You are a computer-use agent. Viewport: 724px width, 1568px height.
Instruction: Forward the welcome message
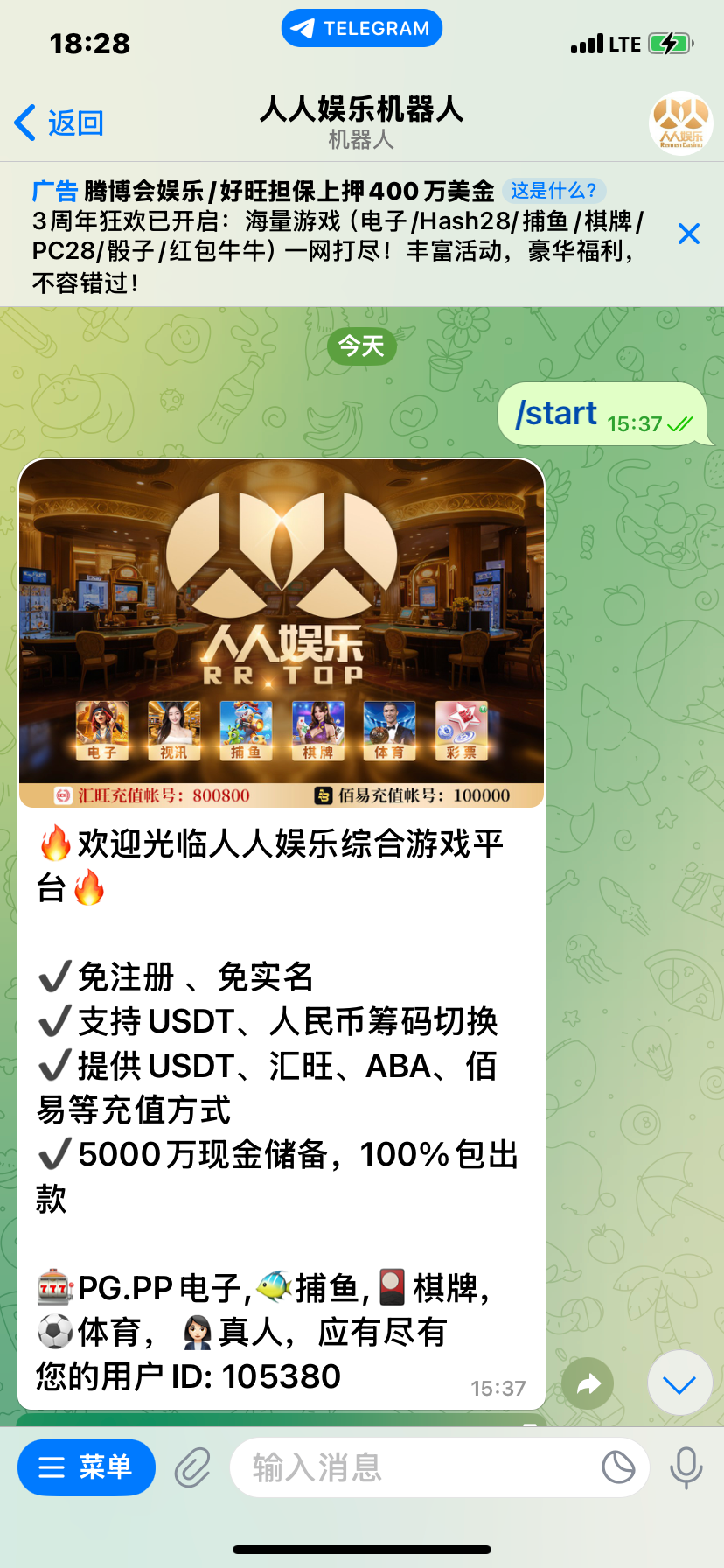[588, 1383]
